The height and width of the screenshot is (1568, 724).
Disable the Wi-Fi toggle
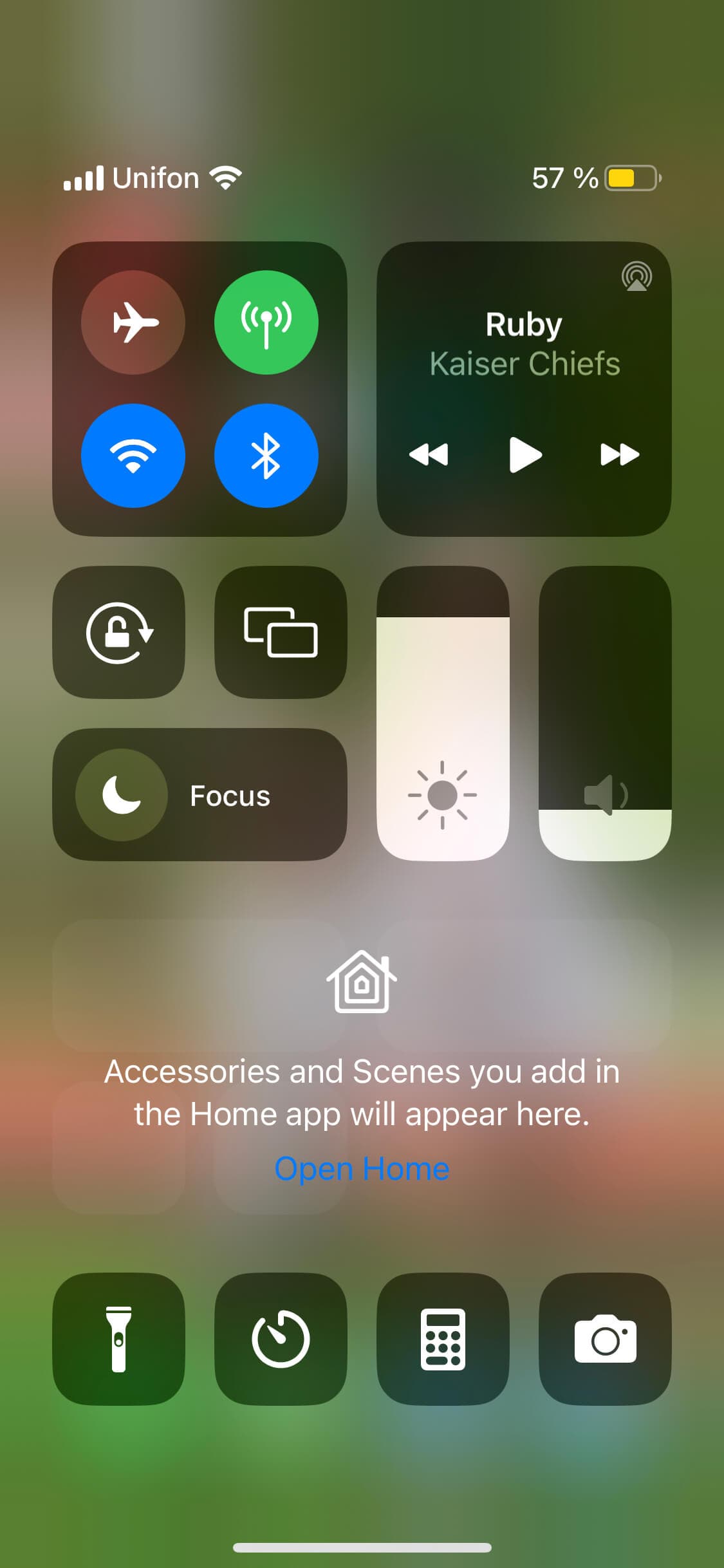click(133, 455)
